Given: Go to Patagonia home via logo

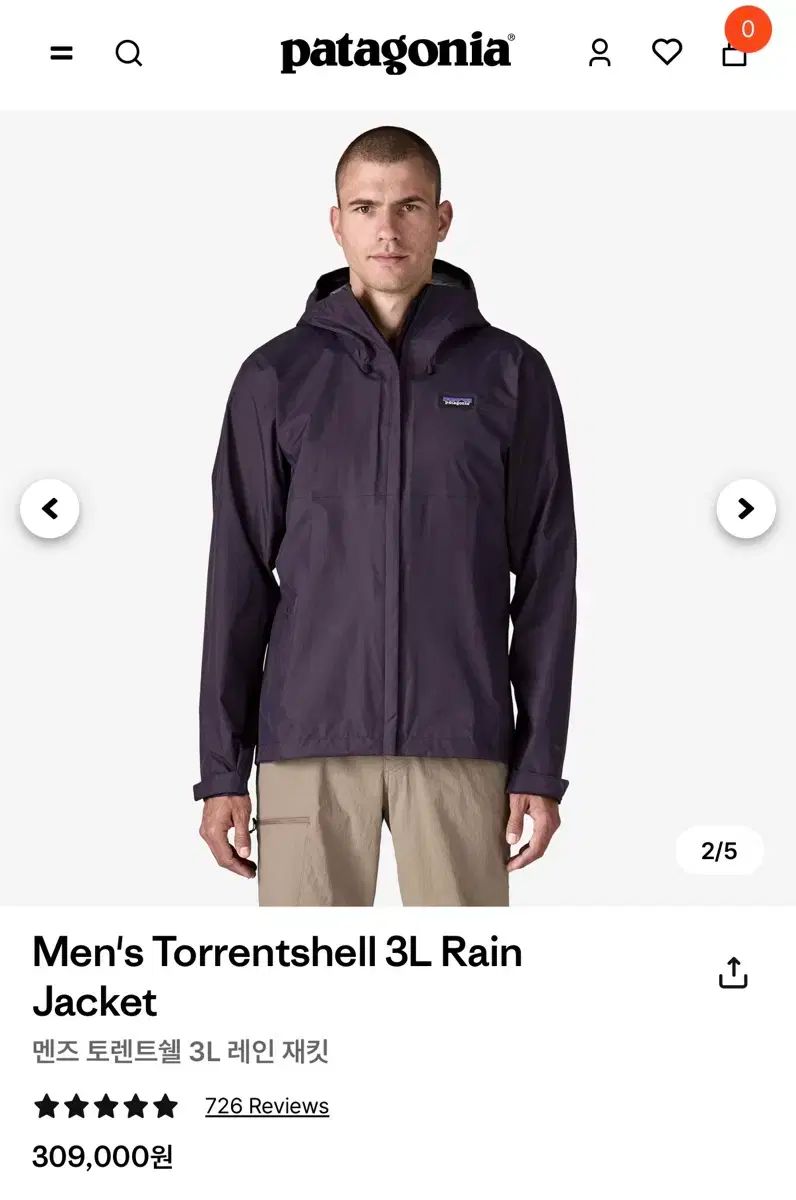Looking at the screenshot, I should pos(396,52).
